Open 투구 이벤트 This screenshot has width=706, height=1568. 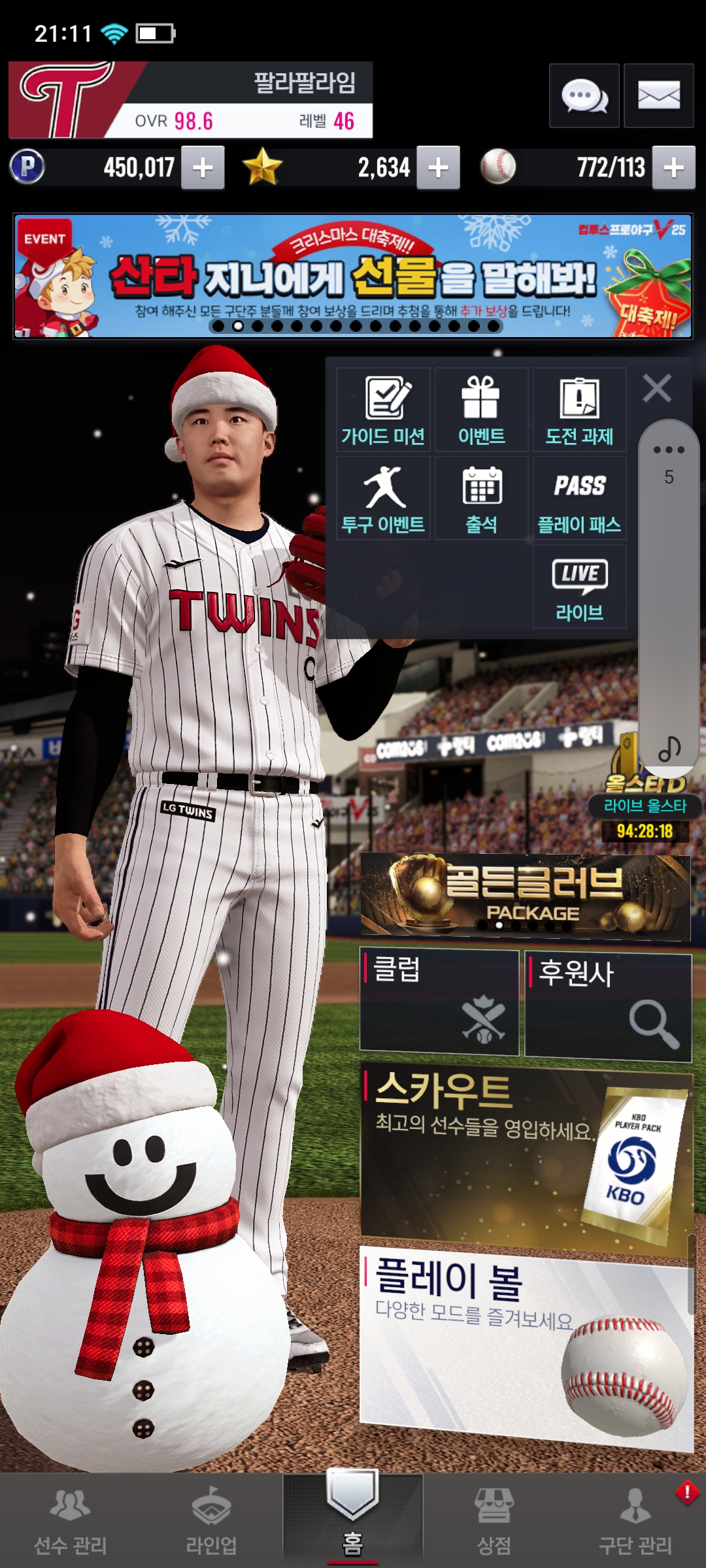383,498
